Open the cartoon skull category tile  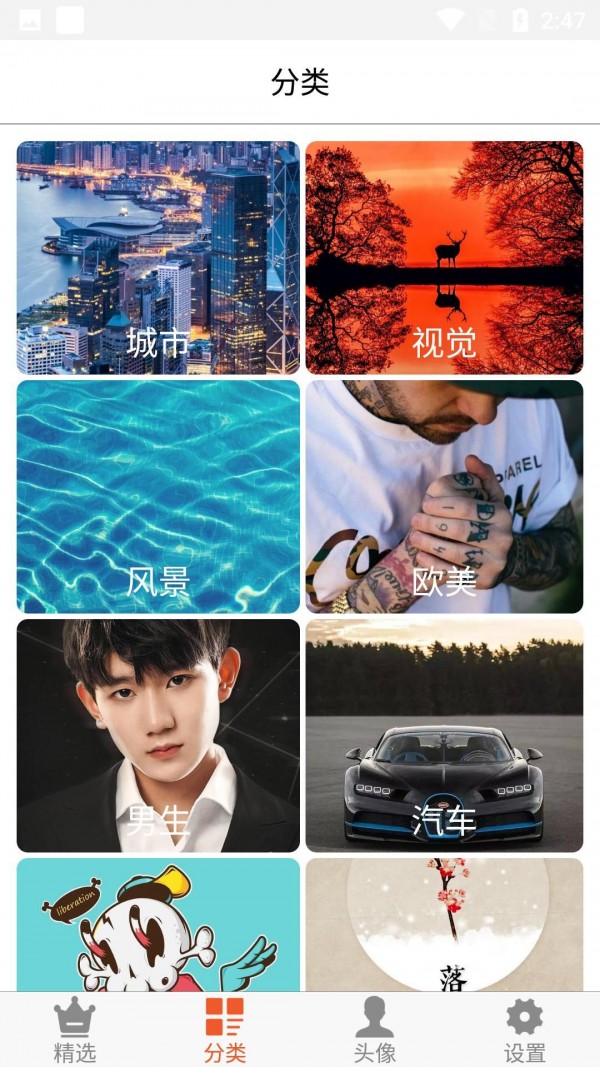[158, 924]
